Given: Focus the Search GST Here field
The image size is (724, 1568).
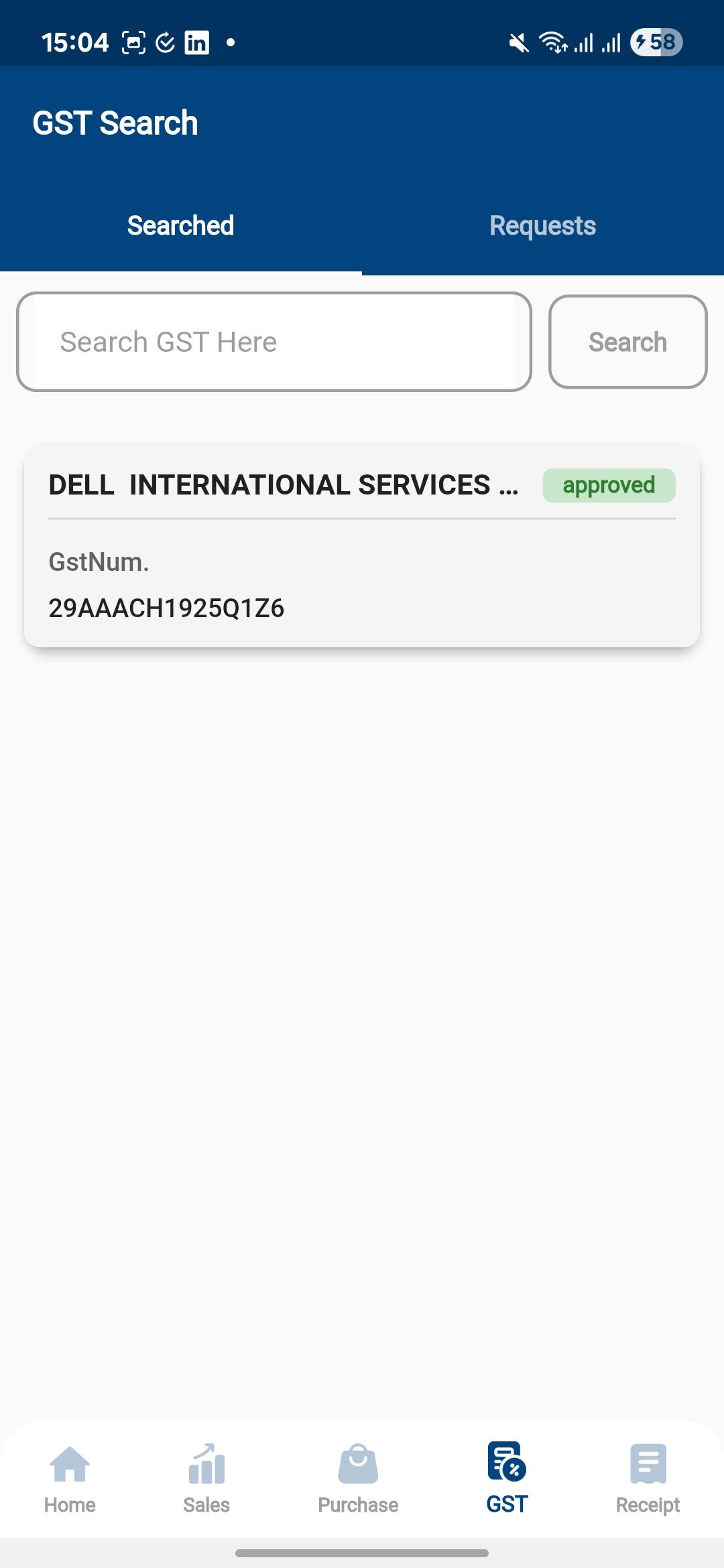Looking at the screenshot, I should (274, 342).
